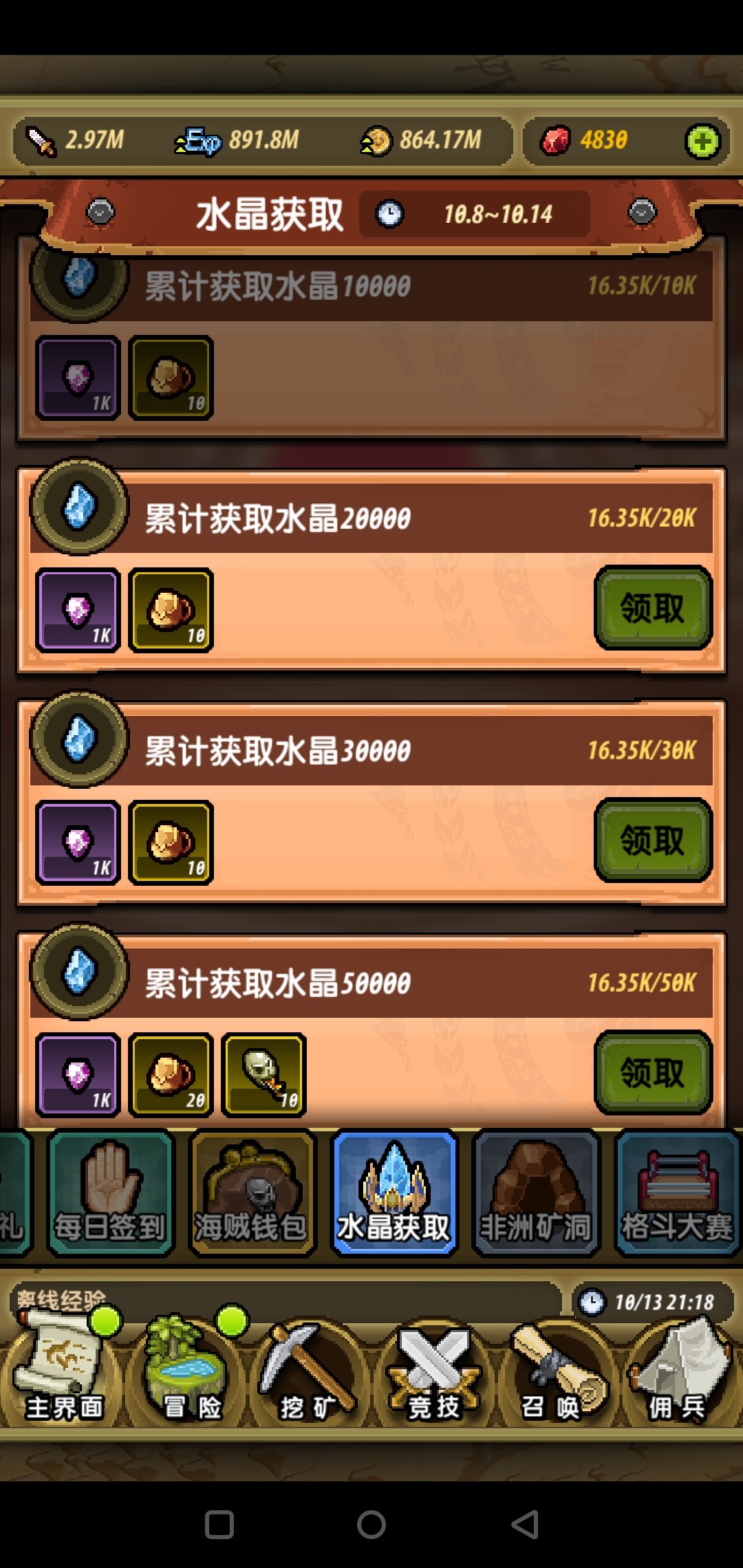Claim reward for 累计获取水晶20000
The image size is (743, 1568).
652,608
